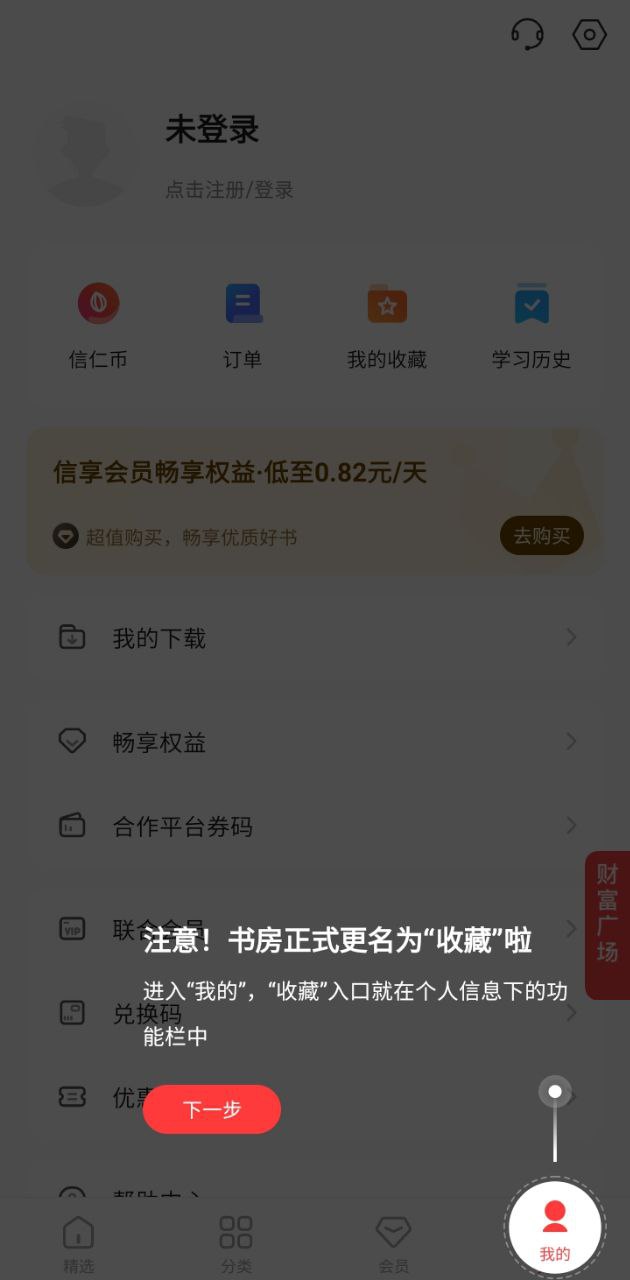Viewport: 630px width, 1280px height.
Task: Tap the 下一步 button in the tutorial
Action: tap(212, 1109)
